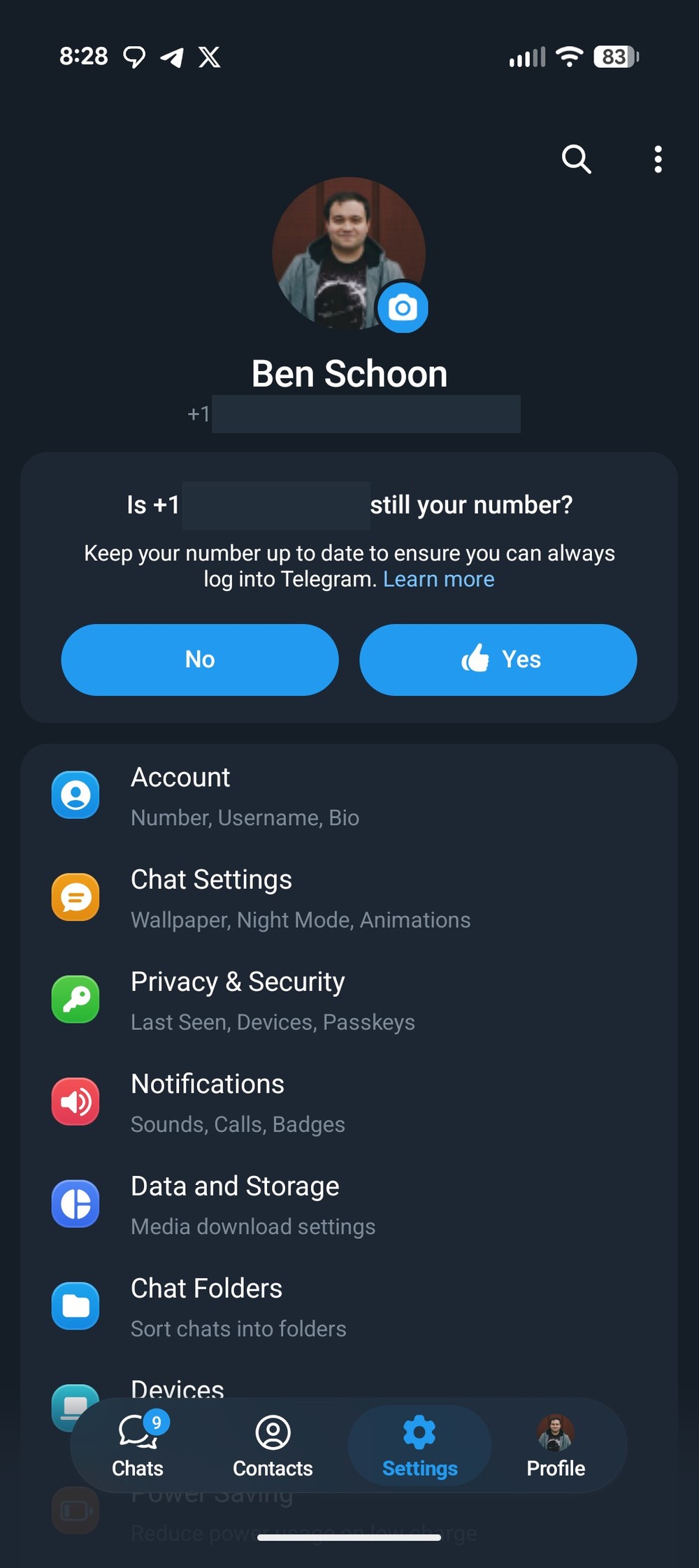Switch to the Chats tab
The height and width of the screenshot is (1568, 699).
138,1445
